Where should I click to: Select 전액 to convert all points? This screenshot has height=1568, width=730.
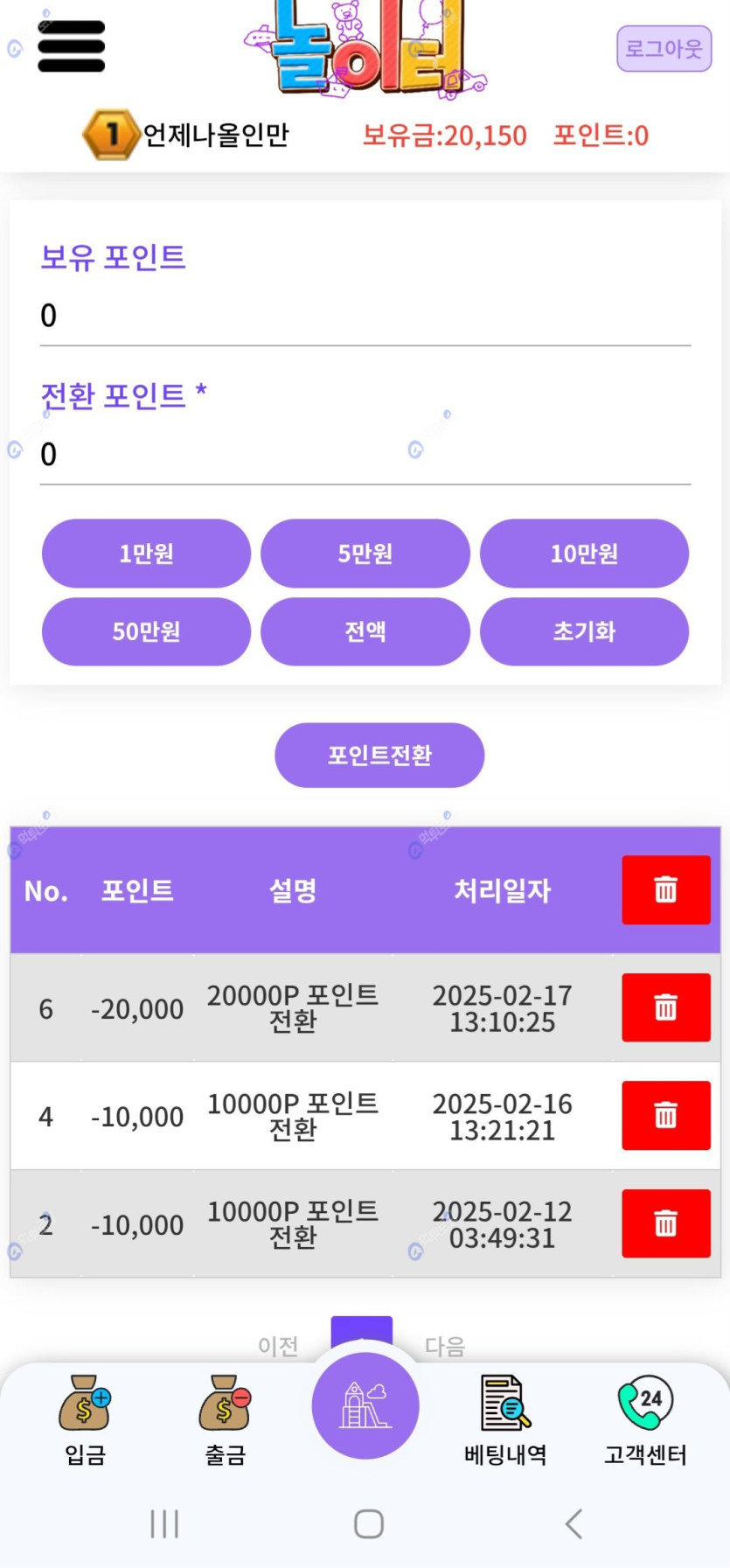(365, 631)
